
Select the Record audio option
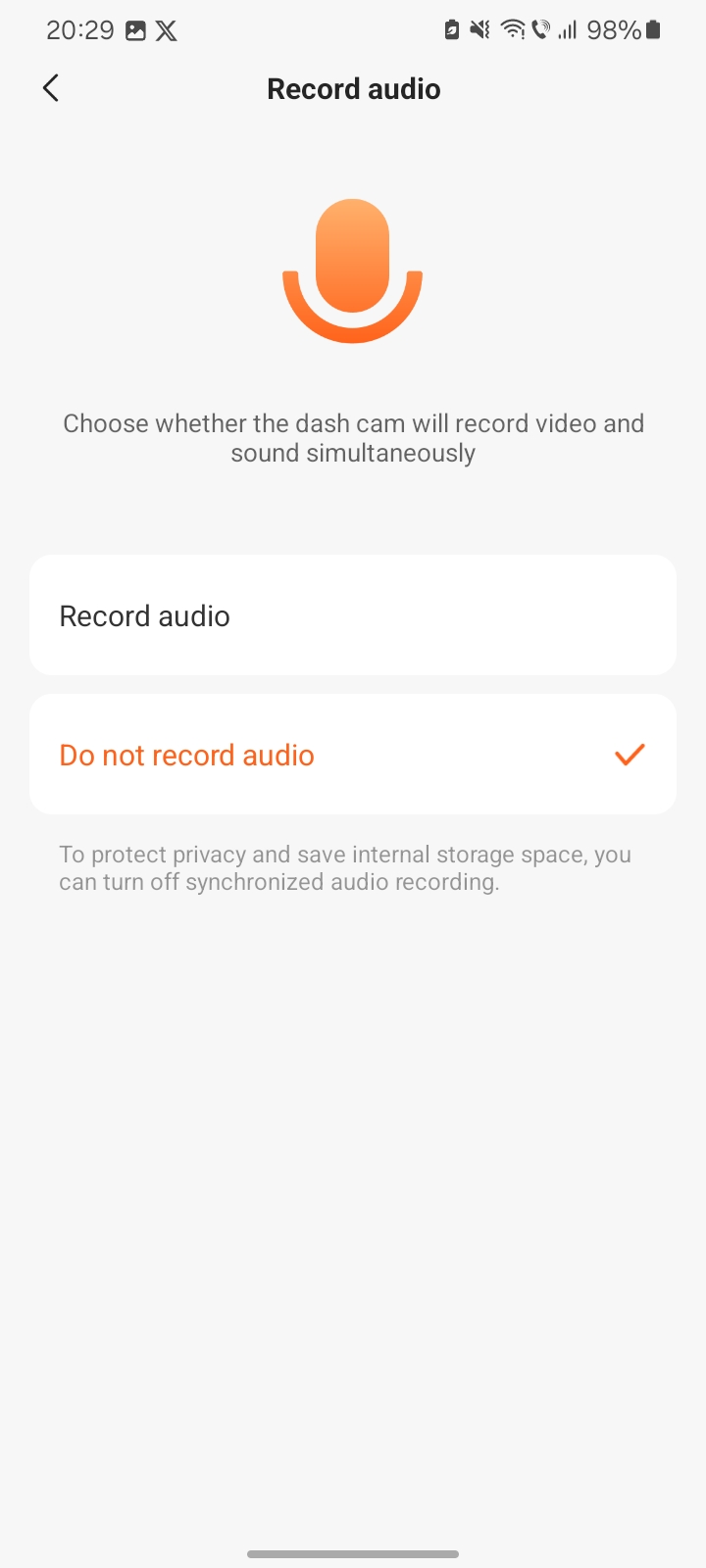(x=353, y=615)
